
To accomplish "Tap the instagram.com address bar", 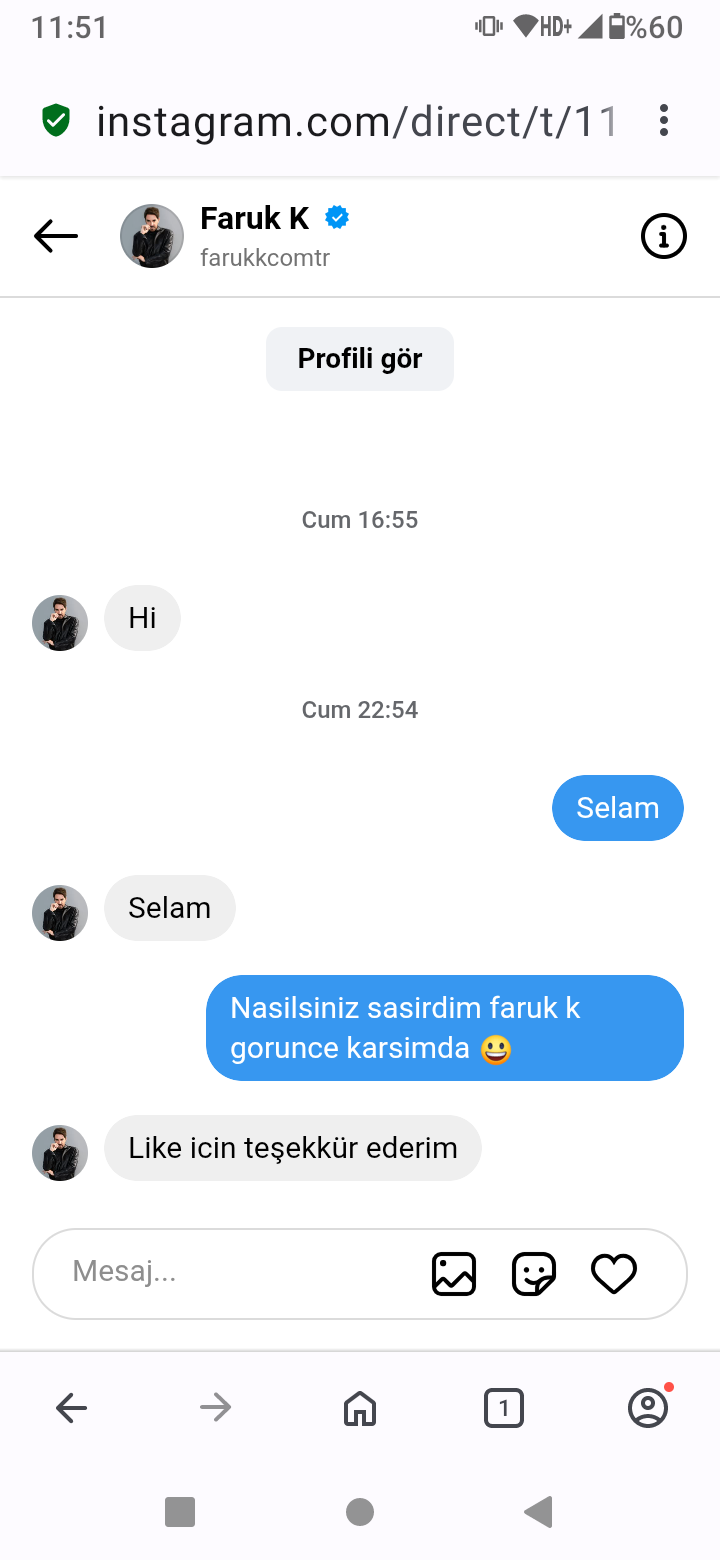I will (356, 122).
